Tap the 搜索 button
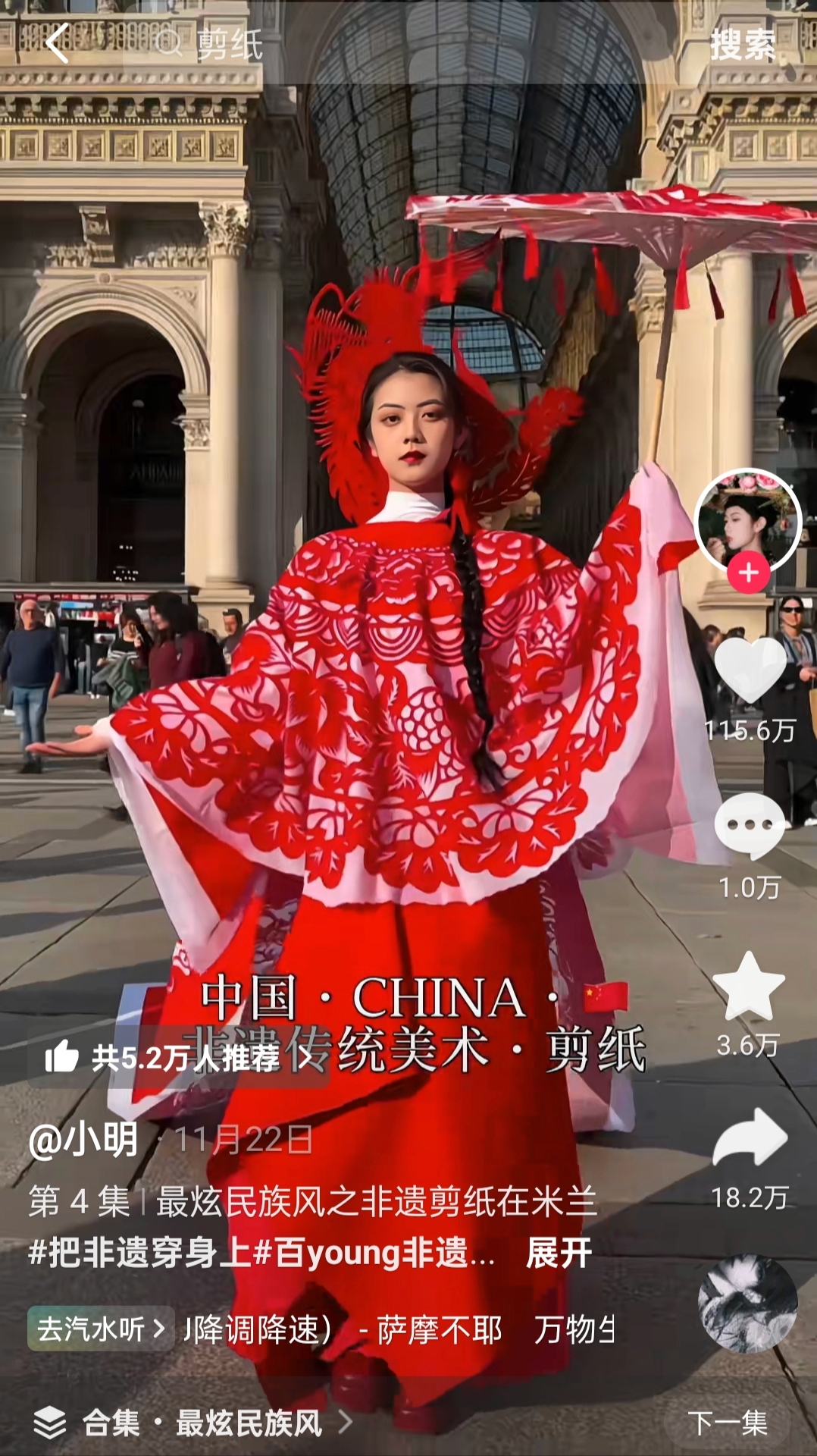This screenshot has height=1456, width=817. point(743,45)
